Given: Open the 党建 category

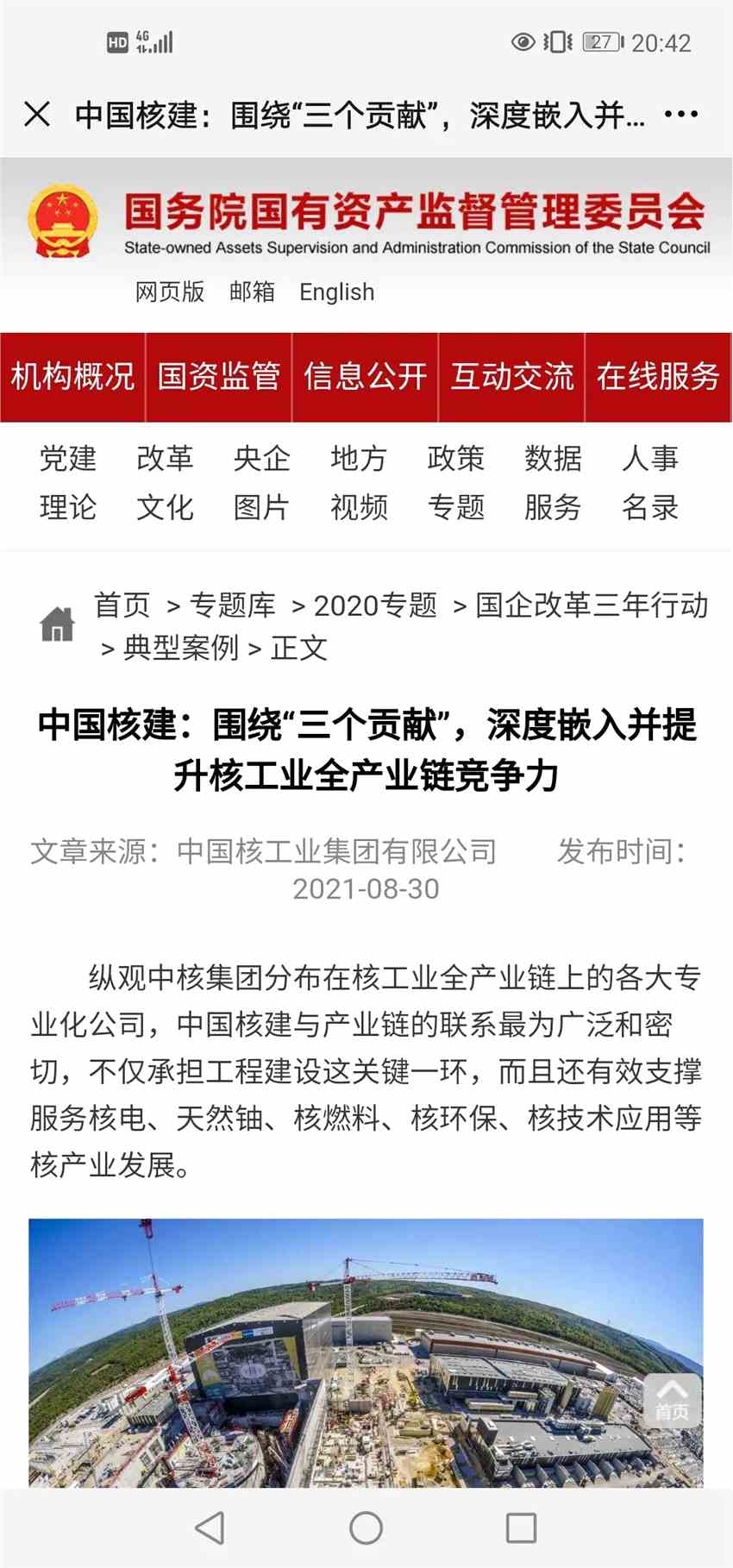Looking at the screenshot, I should point(68,458).
